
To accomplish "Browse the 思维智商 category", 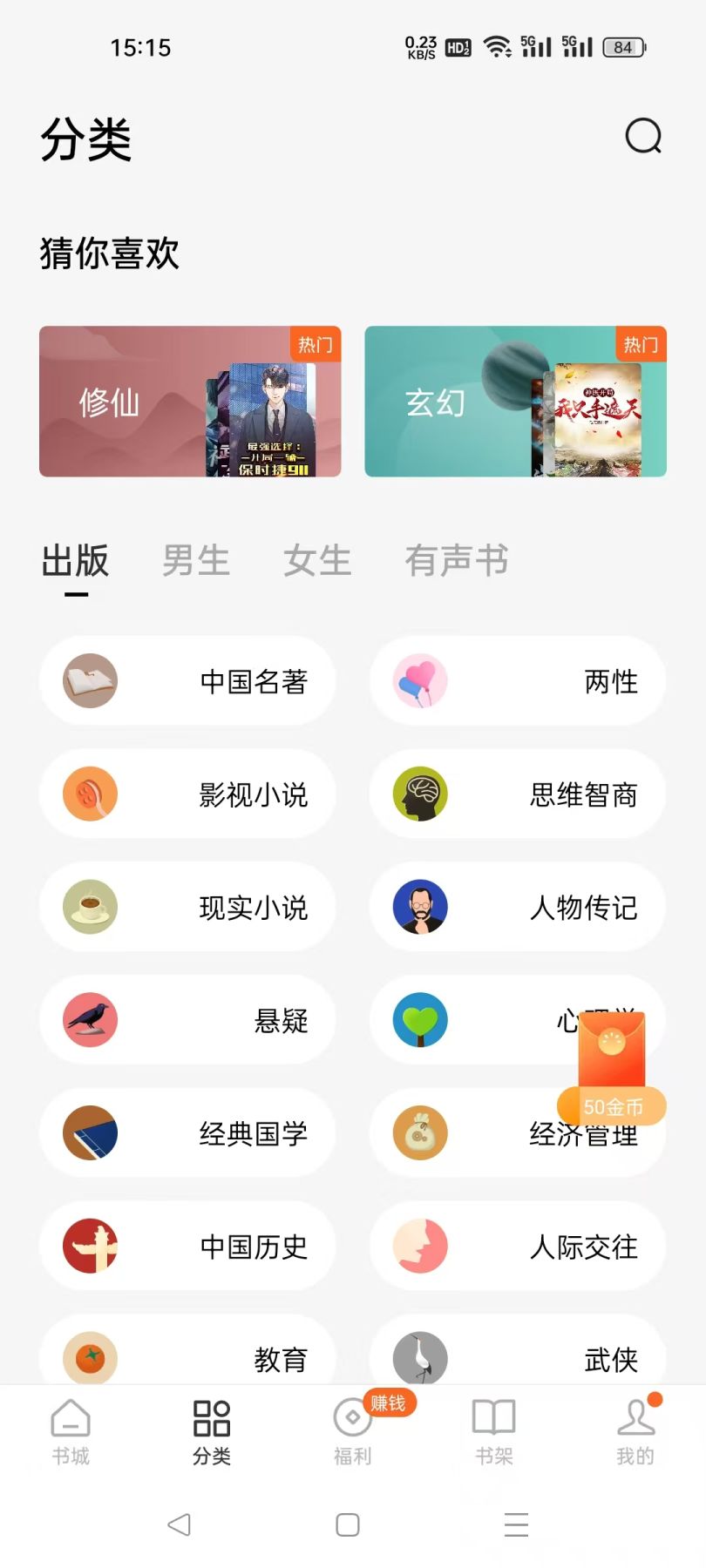I will pos(518,794).
